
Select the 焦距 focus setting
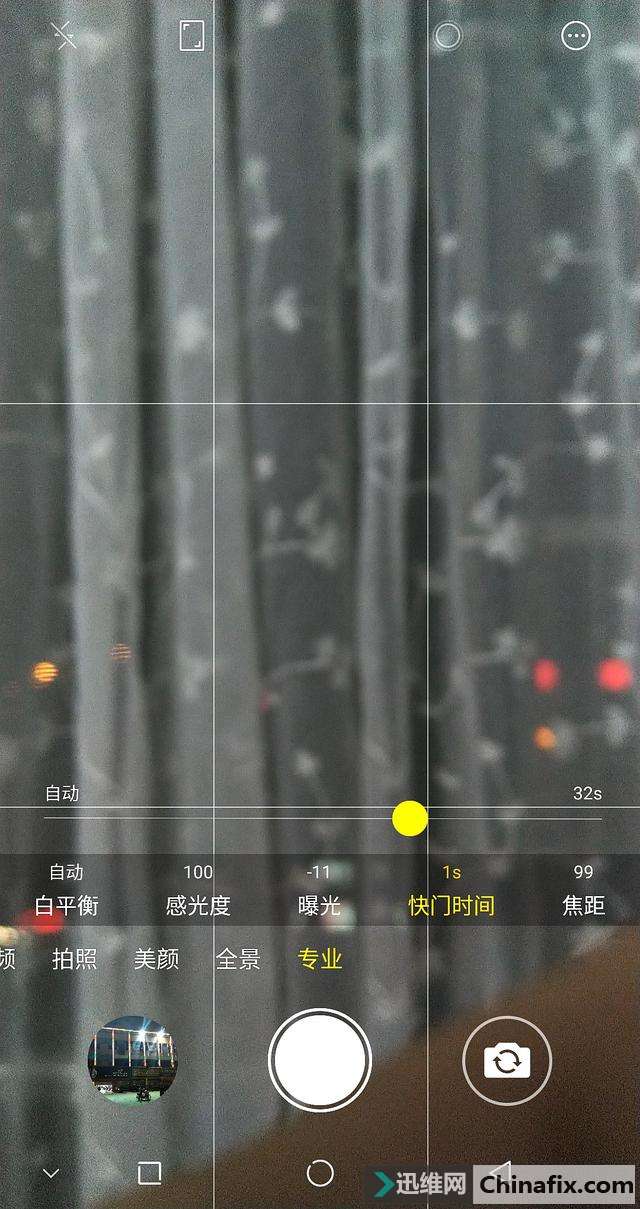584,905
